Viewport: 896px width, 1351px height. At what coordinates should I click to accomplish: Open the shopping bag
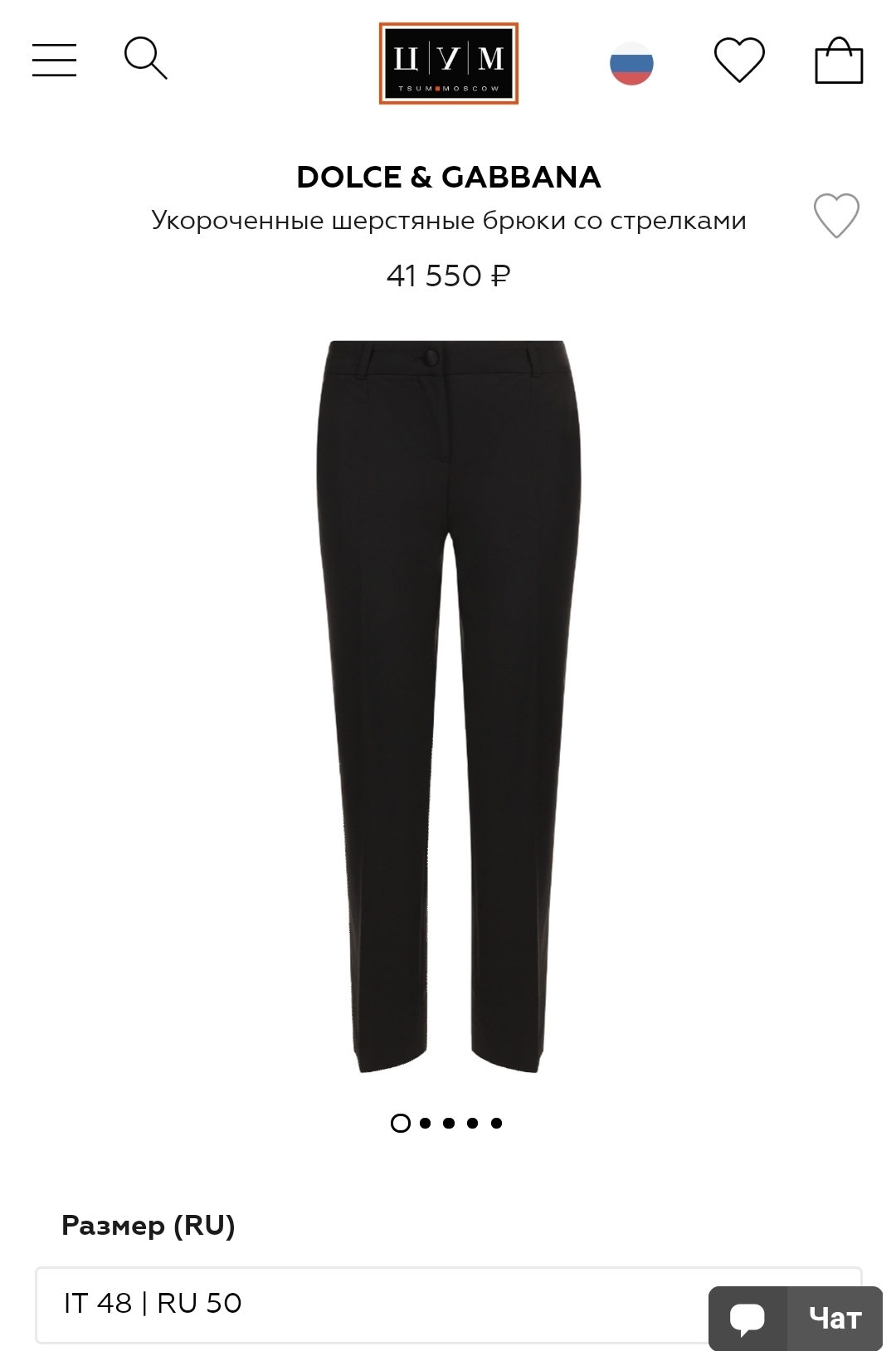click(839, 61)
